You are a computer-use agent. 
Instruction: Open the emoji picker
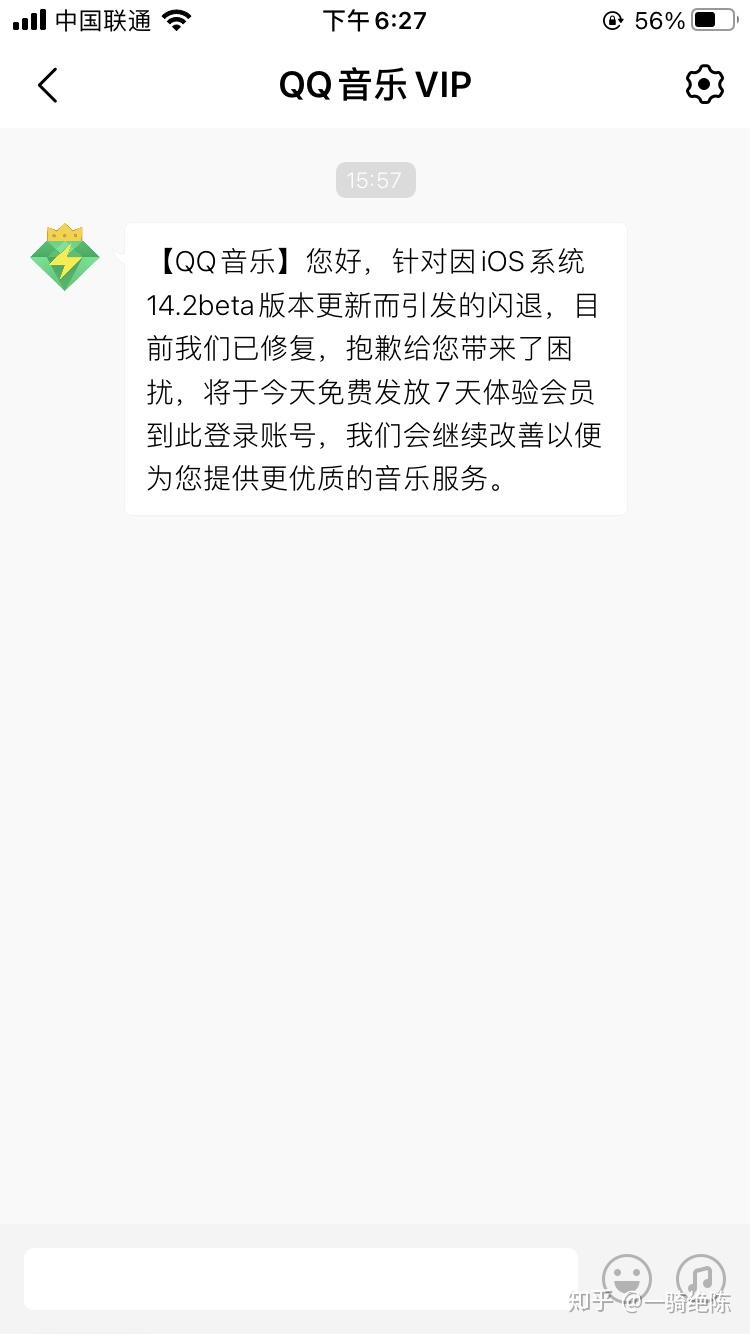pos(627,1279)
